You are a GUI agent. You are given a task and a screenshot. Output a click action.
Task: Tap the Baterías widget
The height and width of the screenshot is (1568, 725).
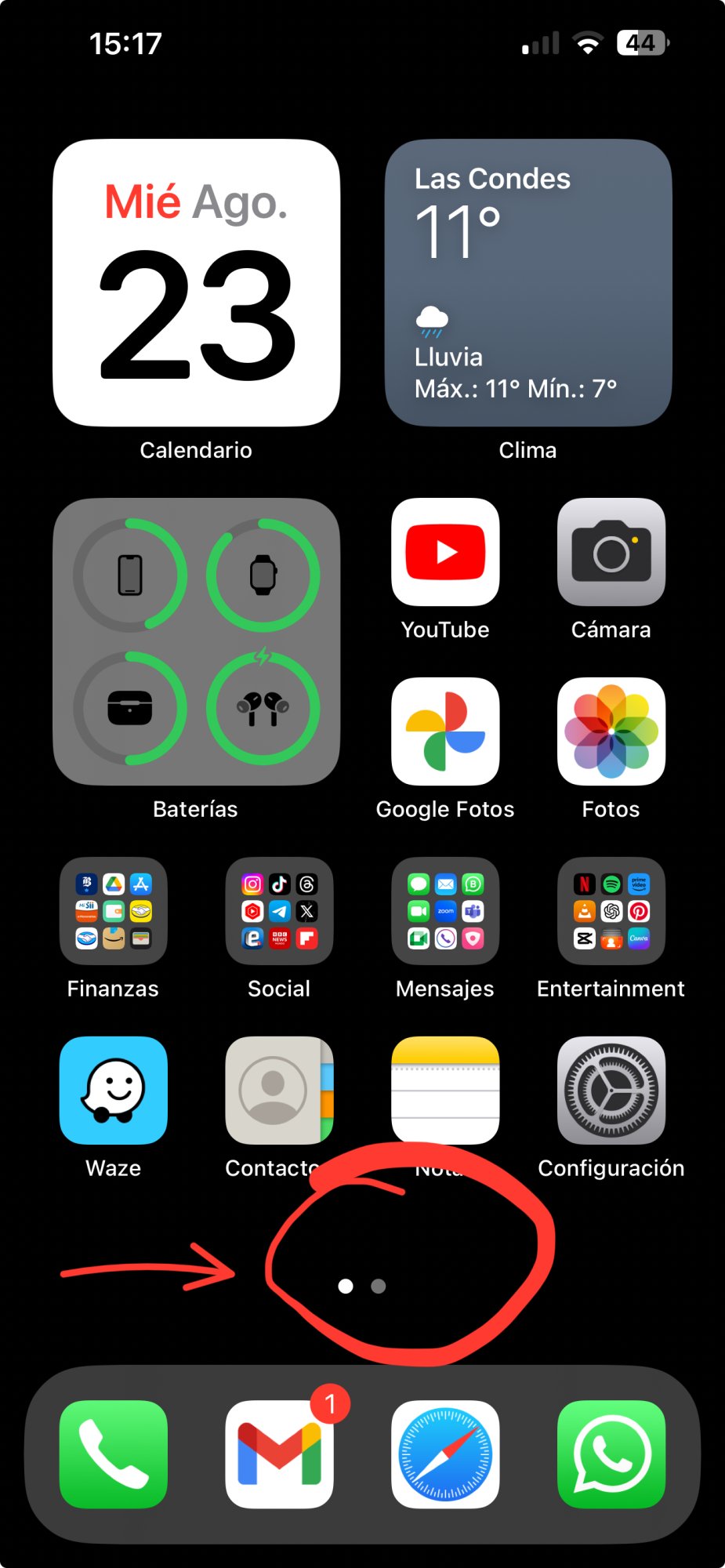pos(196,641)
